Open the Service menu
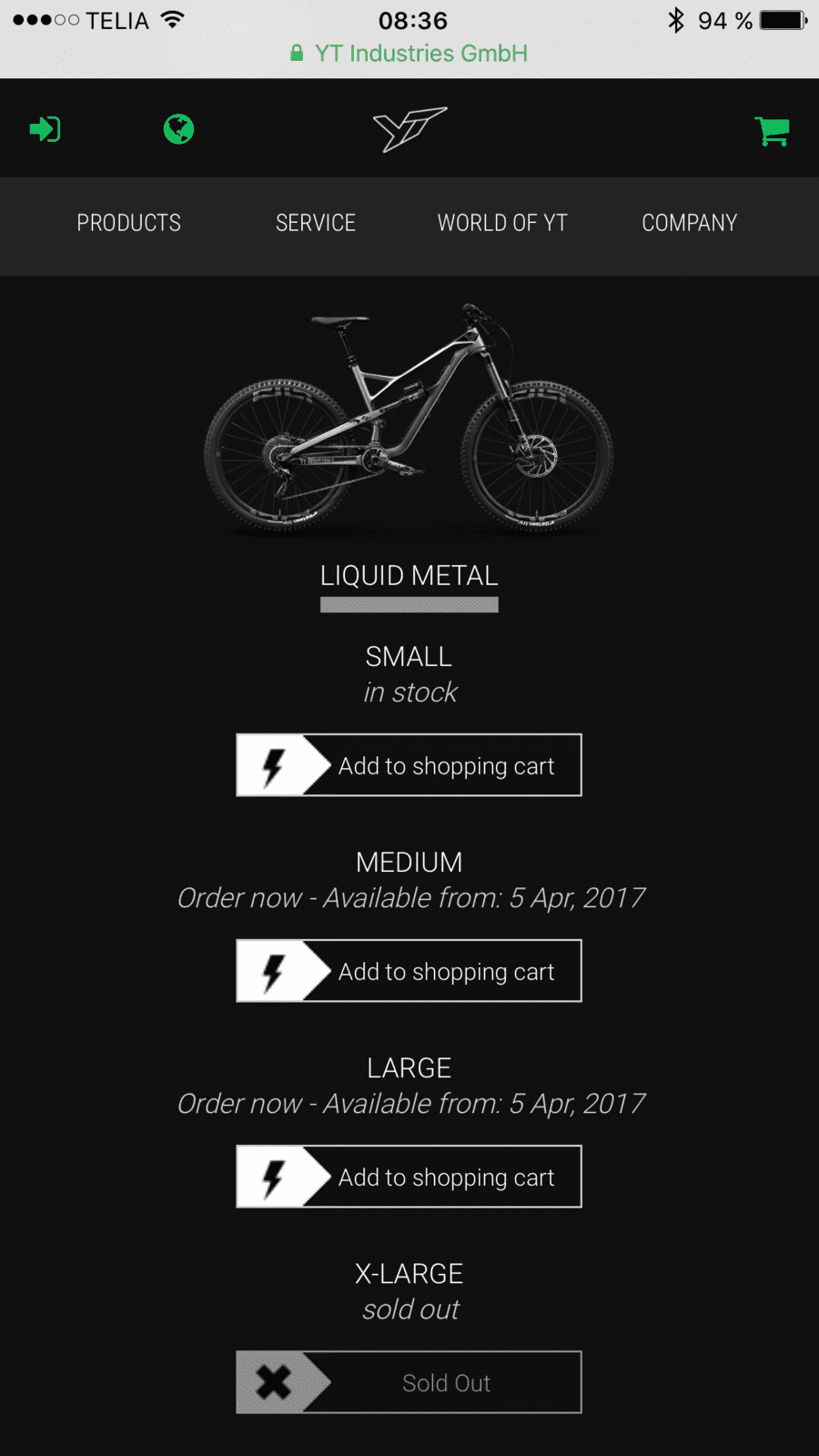819x1456 pixels. tap(316, 223)
